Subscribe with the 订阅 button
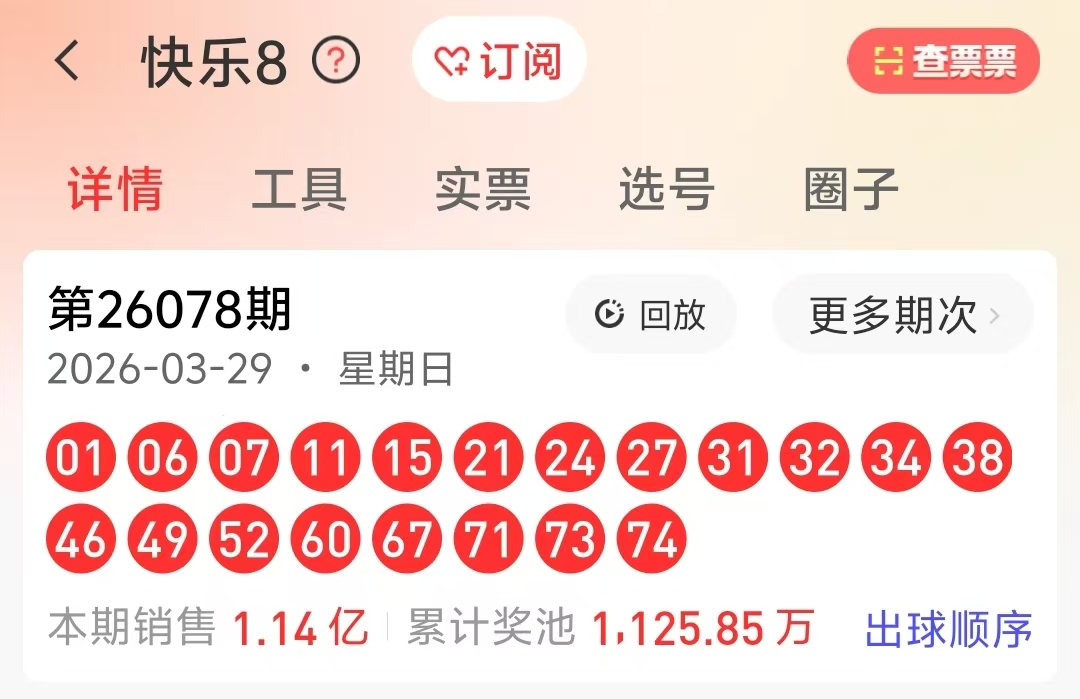The width and height of the screenshot is (1080, 699). [x=499, y=62]
